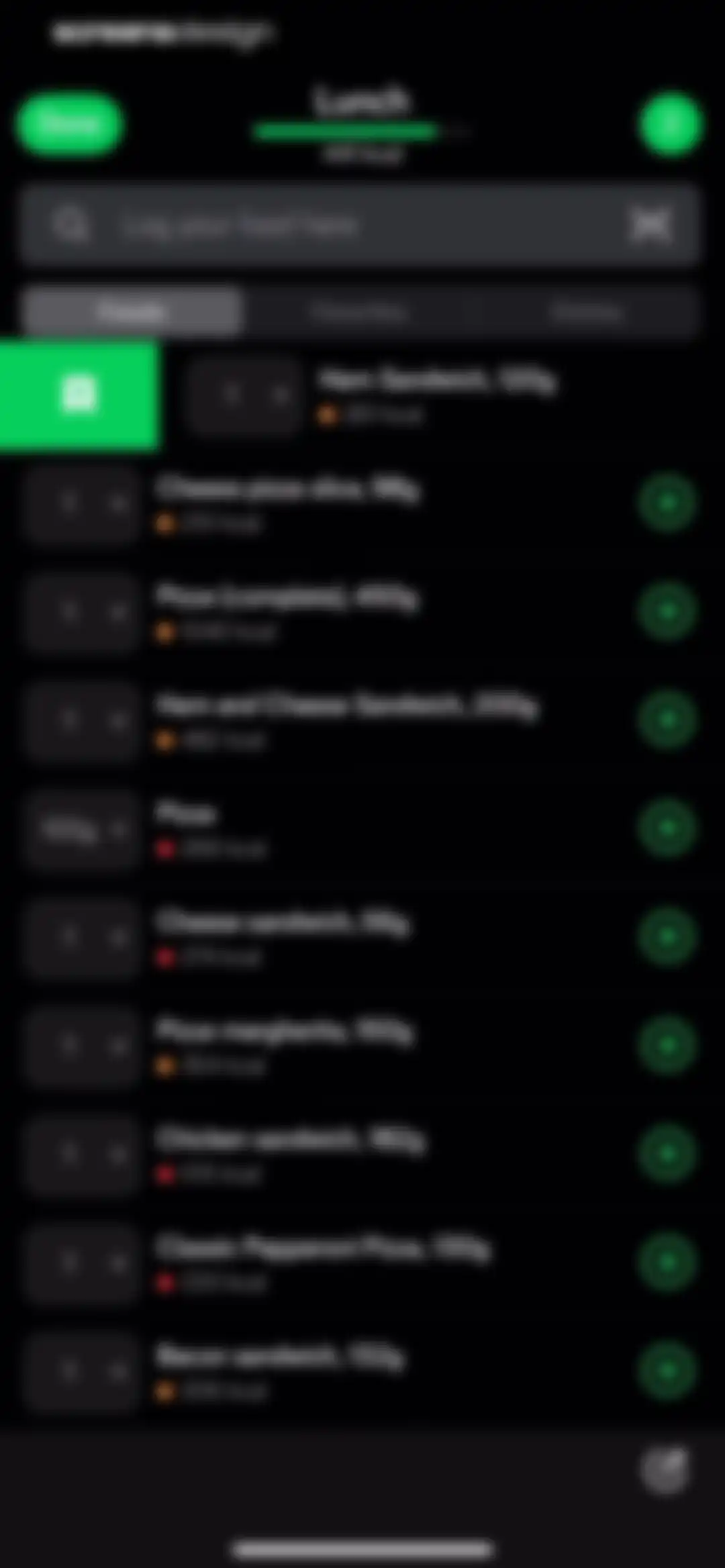Tap the green swipe action beside Ham Sandwich
The width and height of the screenshot is (725, 1568).
click(79, 395)
